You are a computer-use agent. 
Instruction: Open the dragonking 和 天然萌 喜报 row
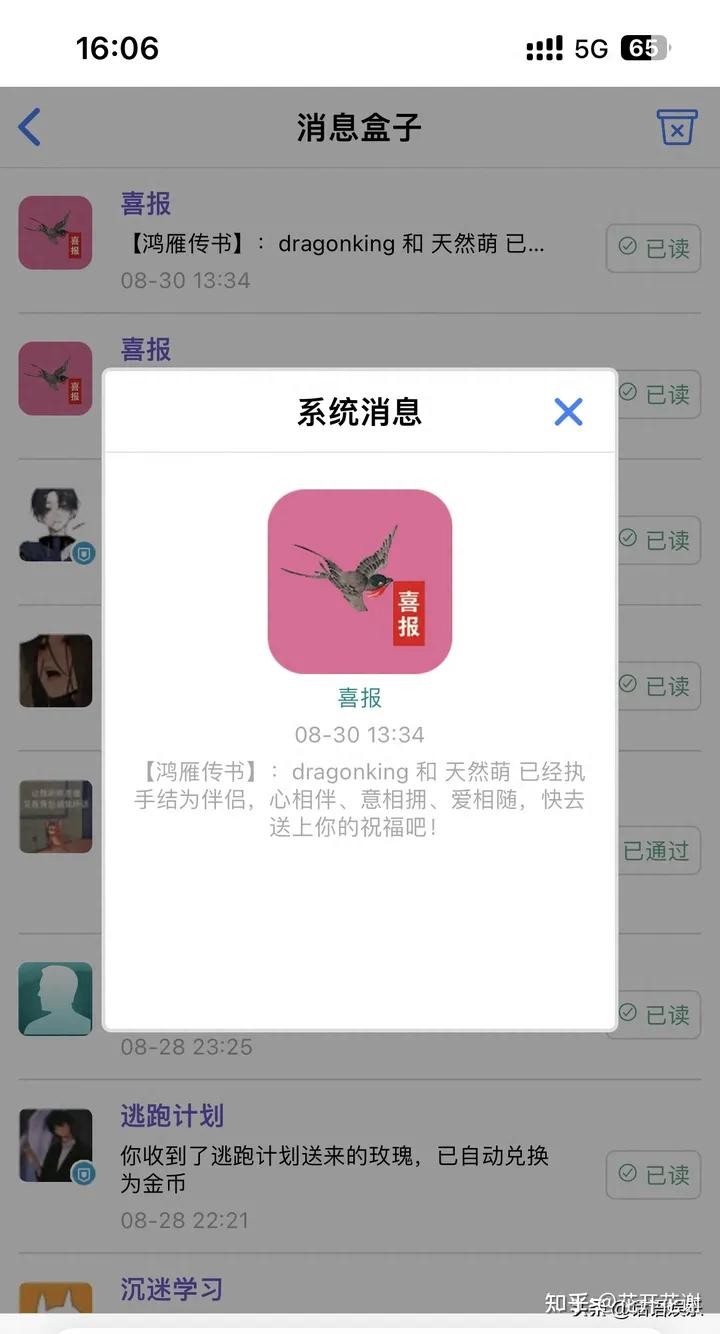pyautogui.click(x=333, y=243)
